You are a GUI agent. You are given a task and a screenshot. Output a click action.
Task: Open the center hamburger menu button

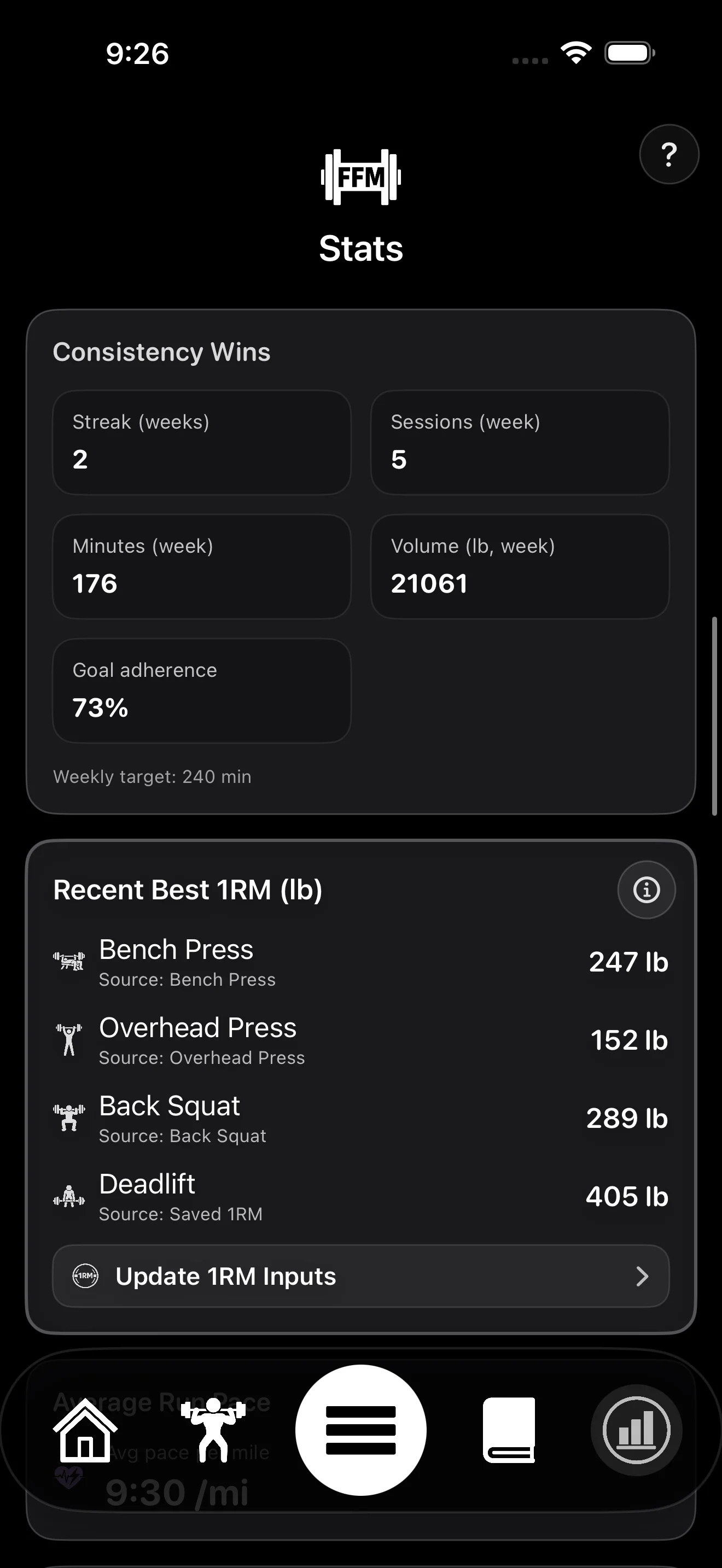360,1429
